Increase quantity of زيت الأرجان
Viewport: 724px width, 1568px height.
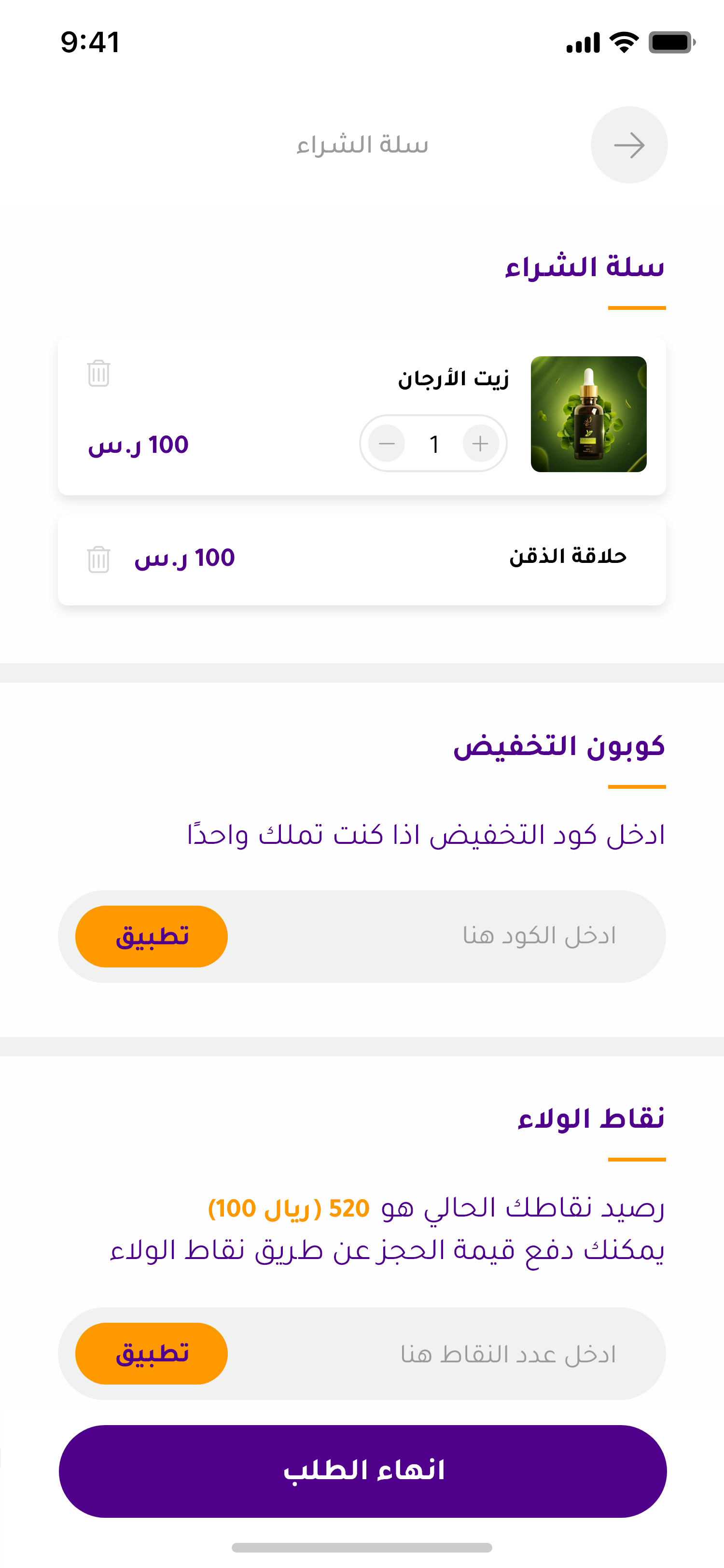[480, 444]
